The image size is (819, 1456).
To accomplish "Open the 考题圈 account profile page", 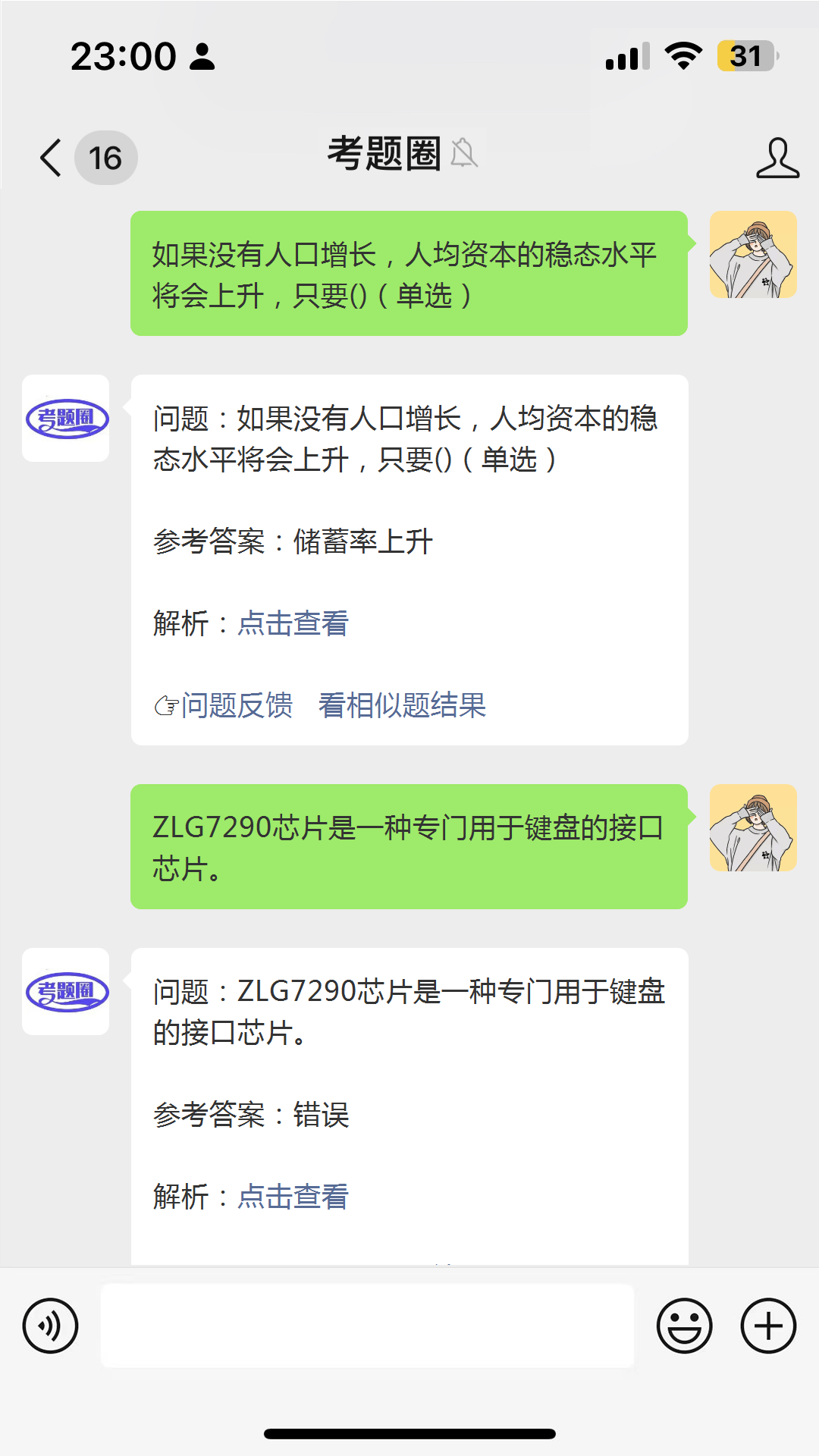I will tap(777, 158).
